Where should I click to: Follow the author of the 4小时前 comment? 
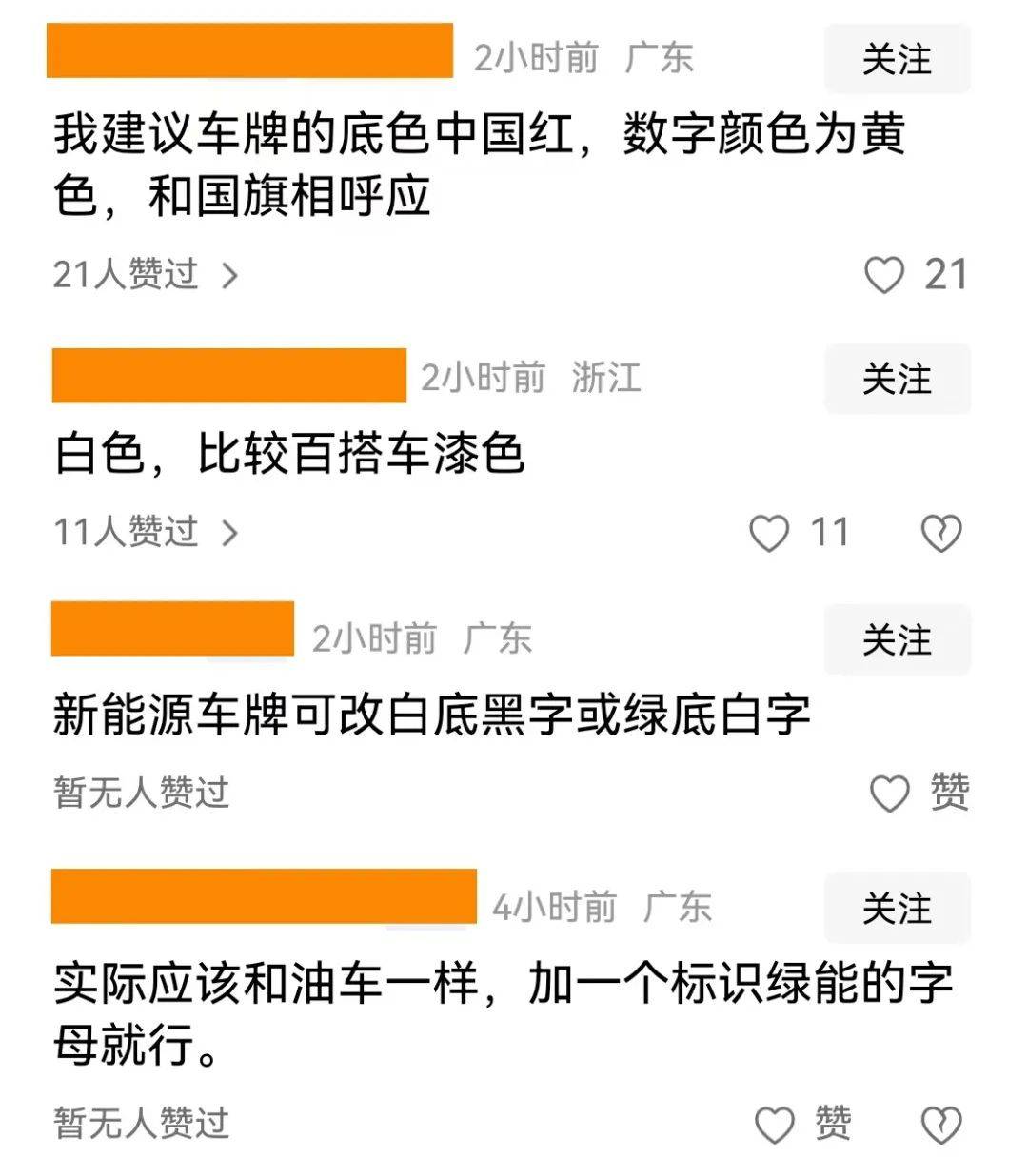pyautogui.click(x=896, y=908)
